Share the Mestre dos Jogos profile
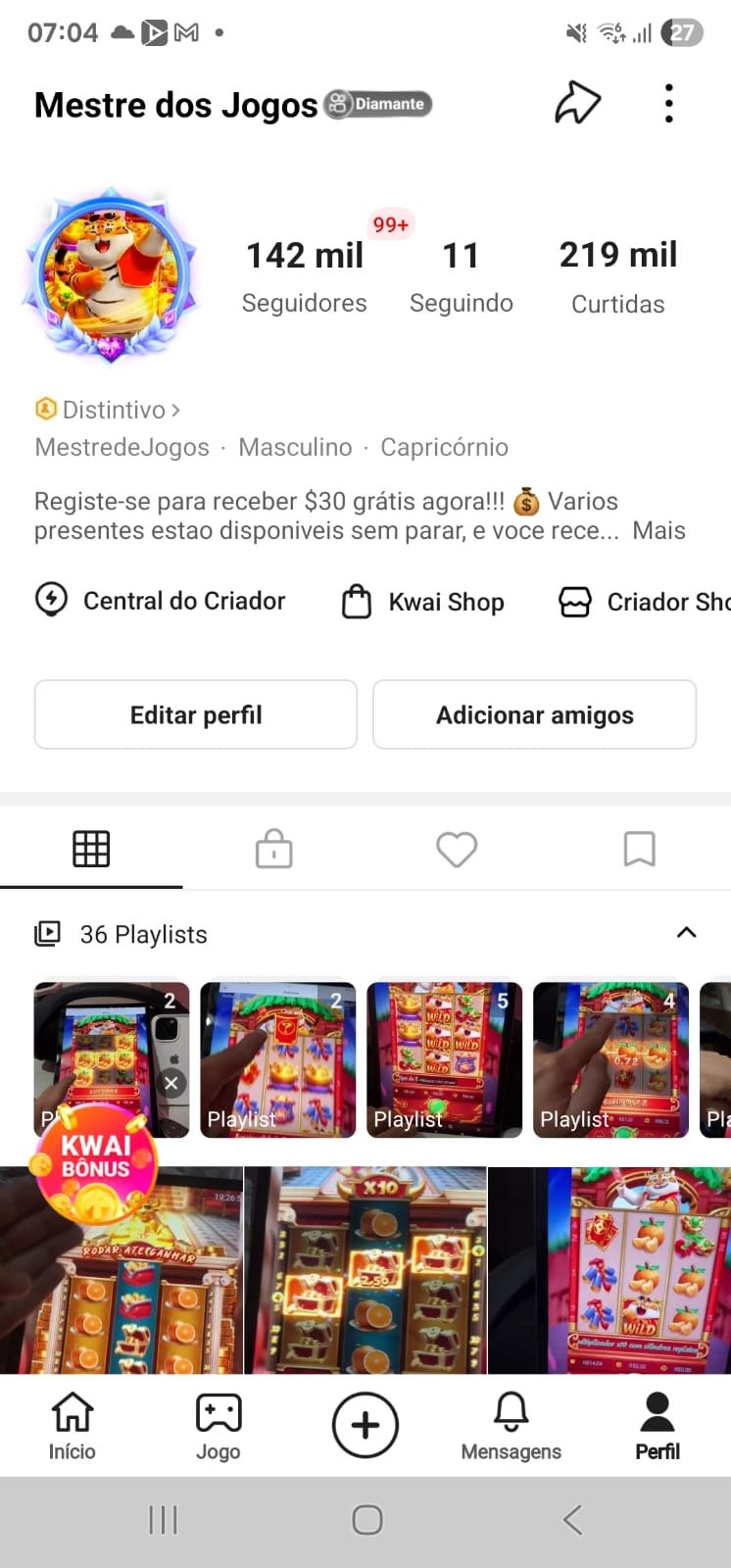The height and width of the screenshot is (1568, 731). [577, 103]
